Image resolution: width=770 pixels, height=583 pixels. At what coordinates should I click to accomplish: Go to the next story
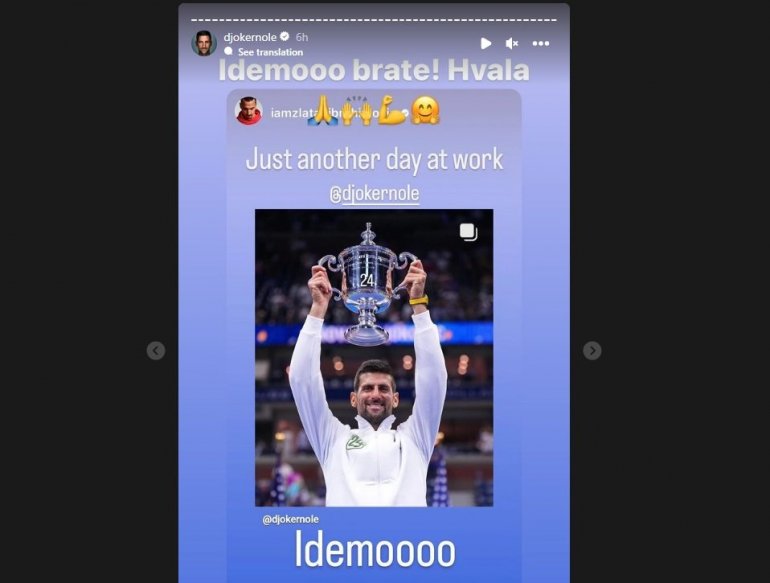[592, 350]
